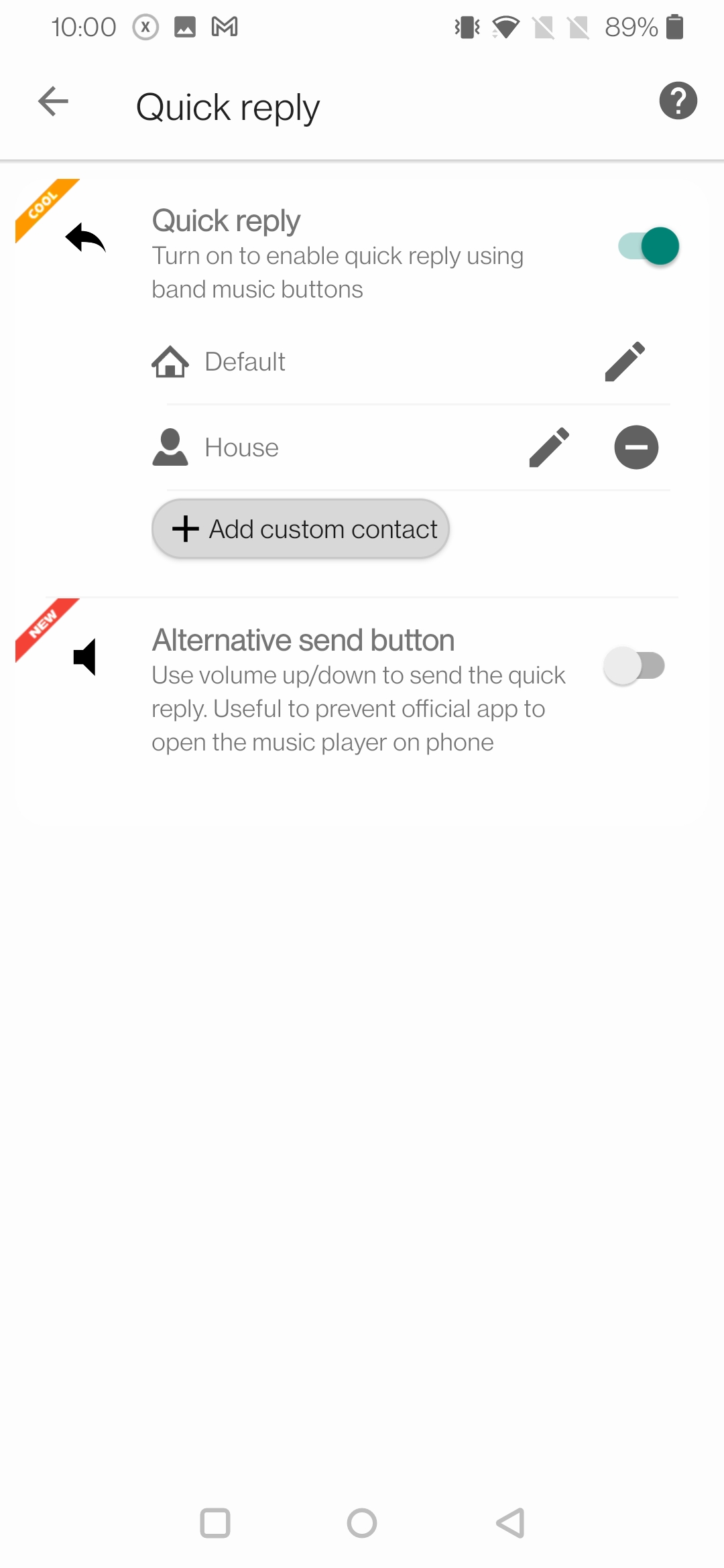Remove the House custom contact

pyautogui.click(x=636, y=448)
